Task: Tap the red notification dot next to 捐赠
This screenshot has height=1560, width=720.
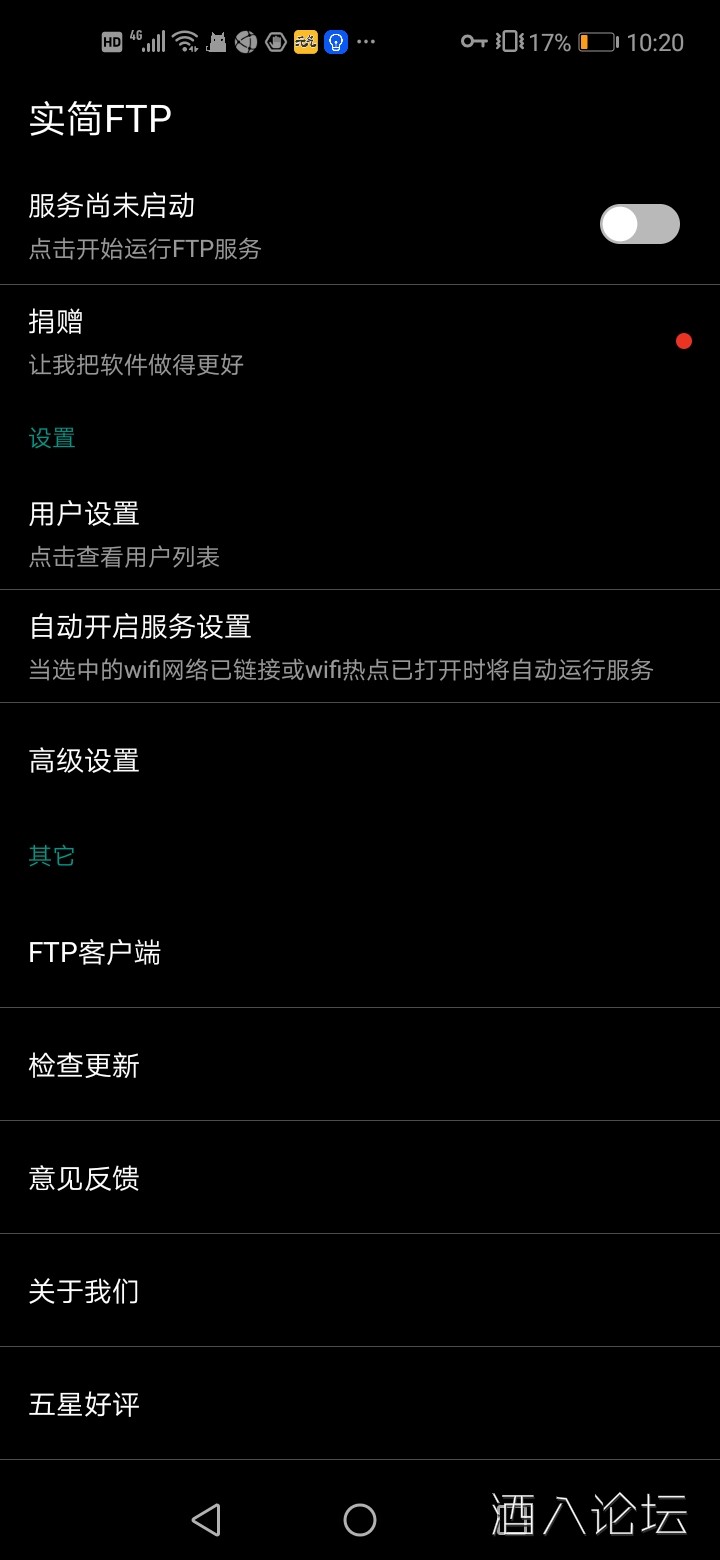Action: tap(684, 341)
